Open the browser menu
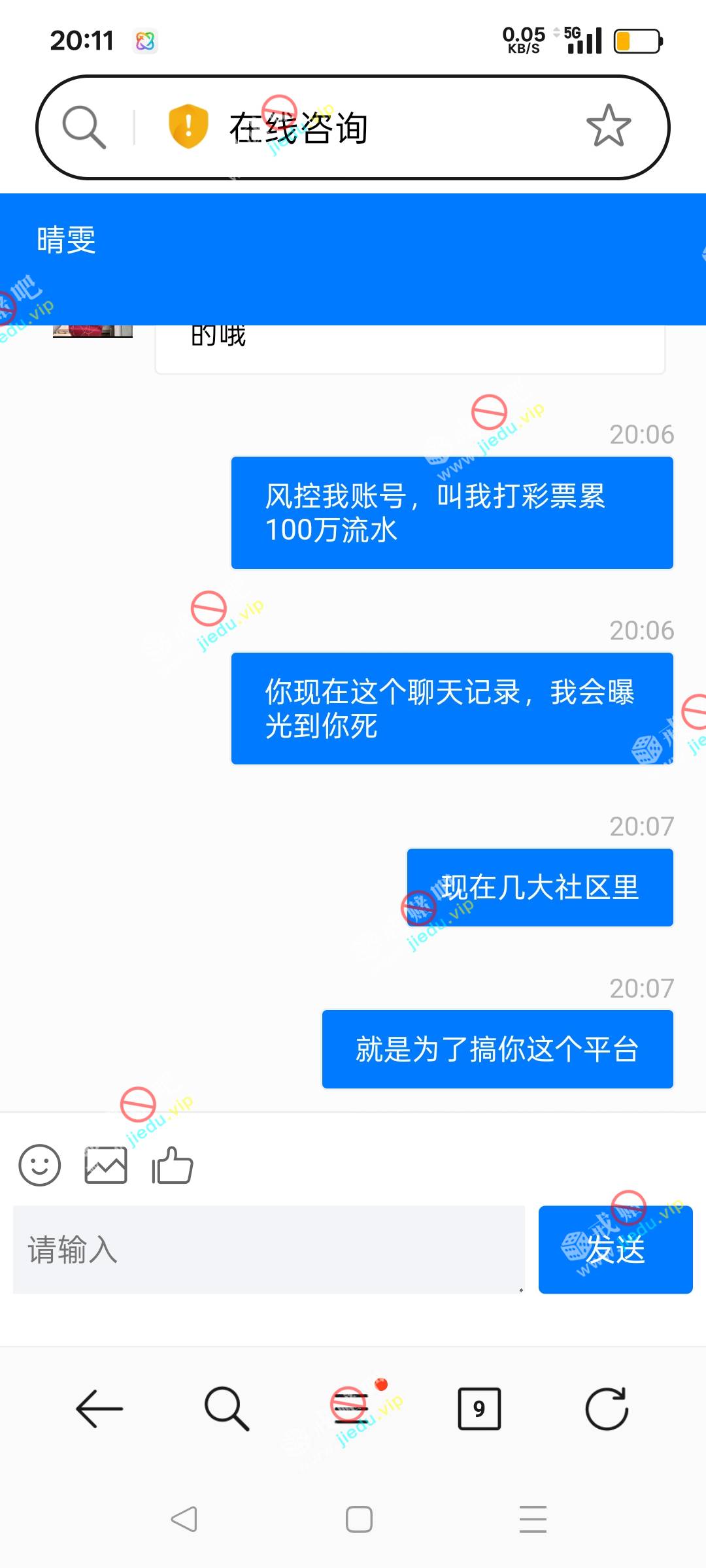Viewport: 706px width, 1568px height. [x=351, y=1409]
